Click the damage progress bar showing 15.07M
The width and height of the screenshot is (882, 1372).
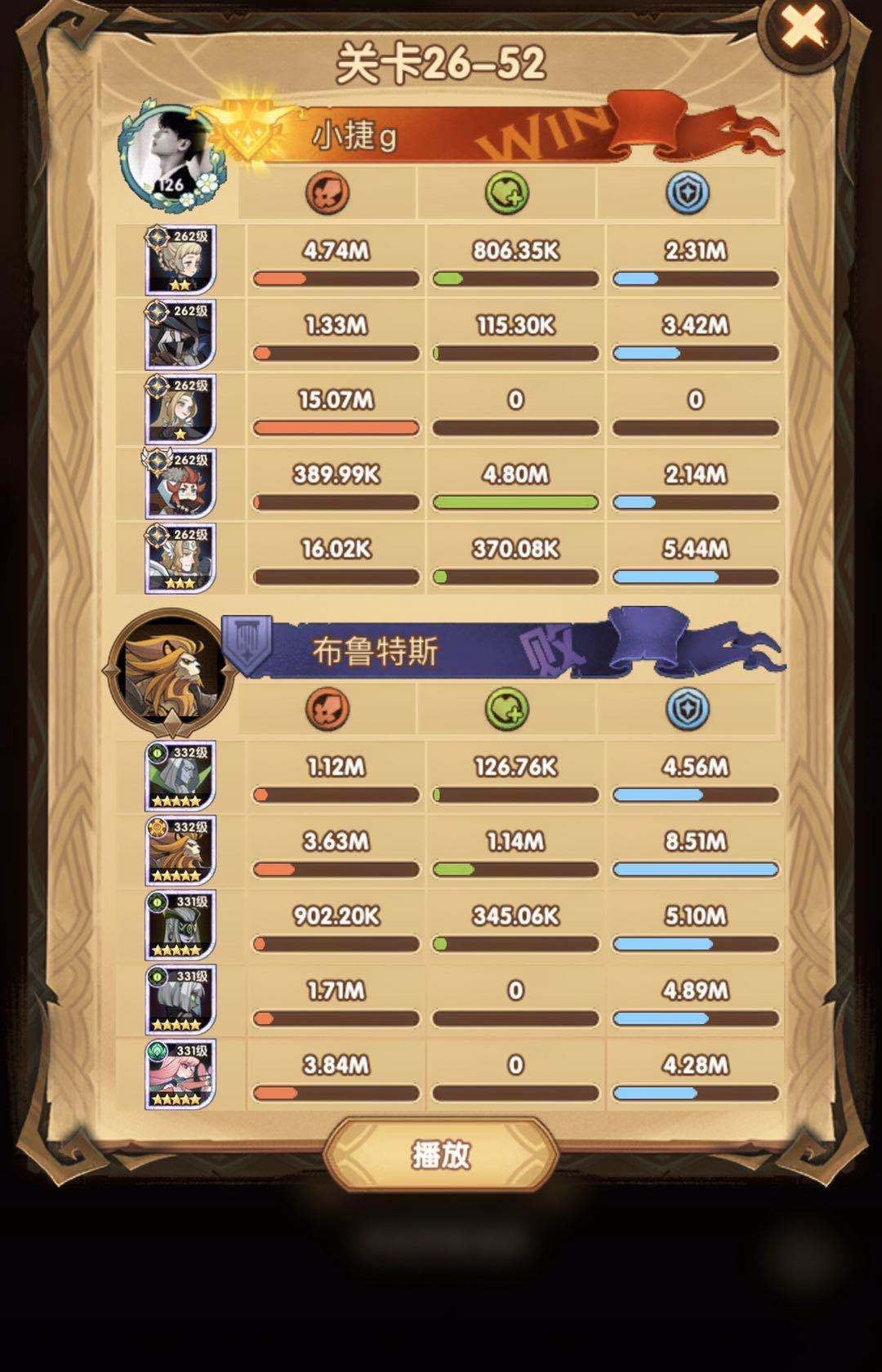[x=335, y=425]
